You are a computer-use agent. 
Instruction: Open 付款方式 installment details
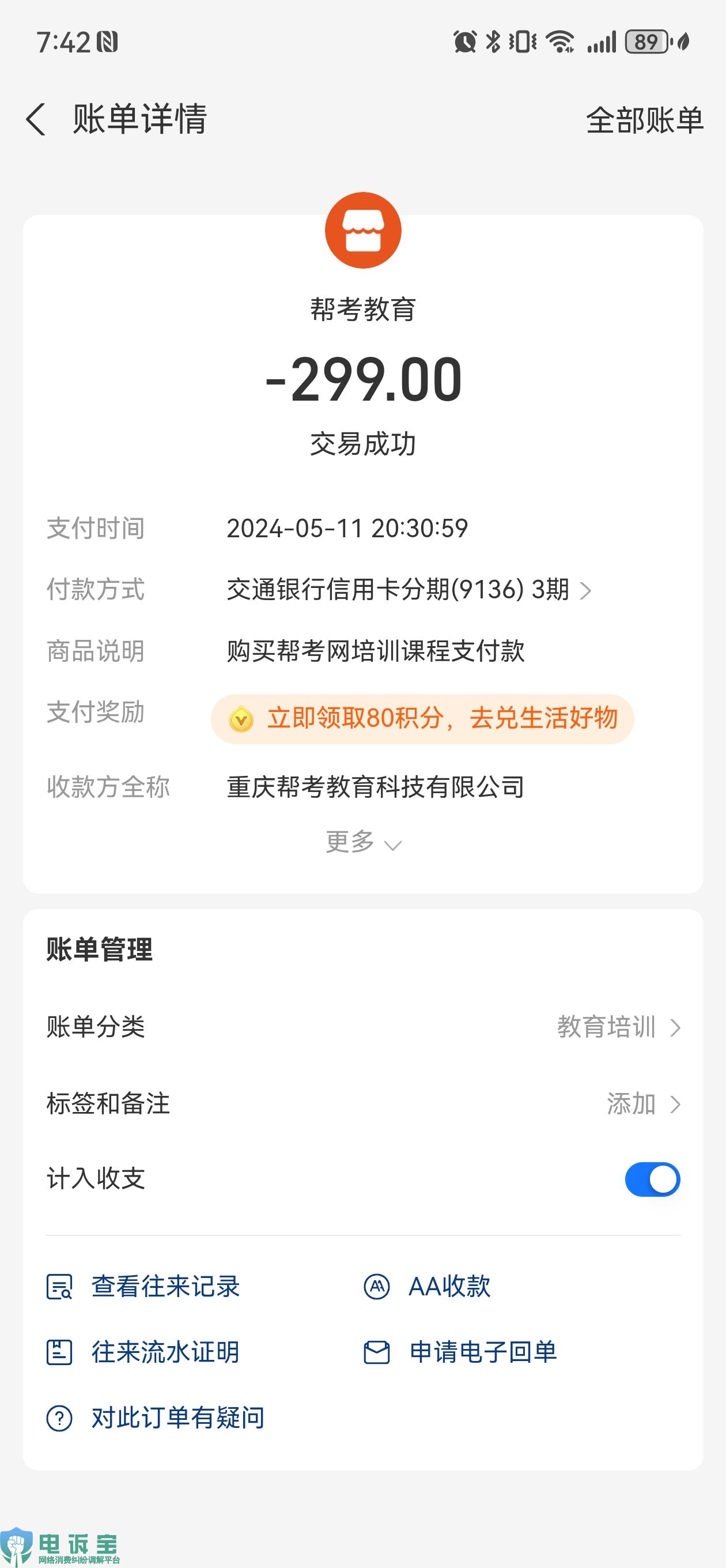pos(409,589)
